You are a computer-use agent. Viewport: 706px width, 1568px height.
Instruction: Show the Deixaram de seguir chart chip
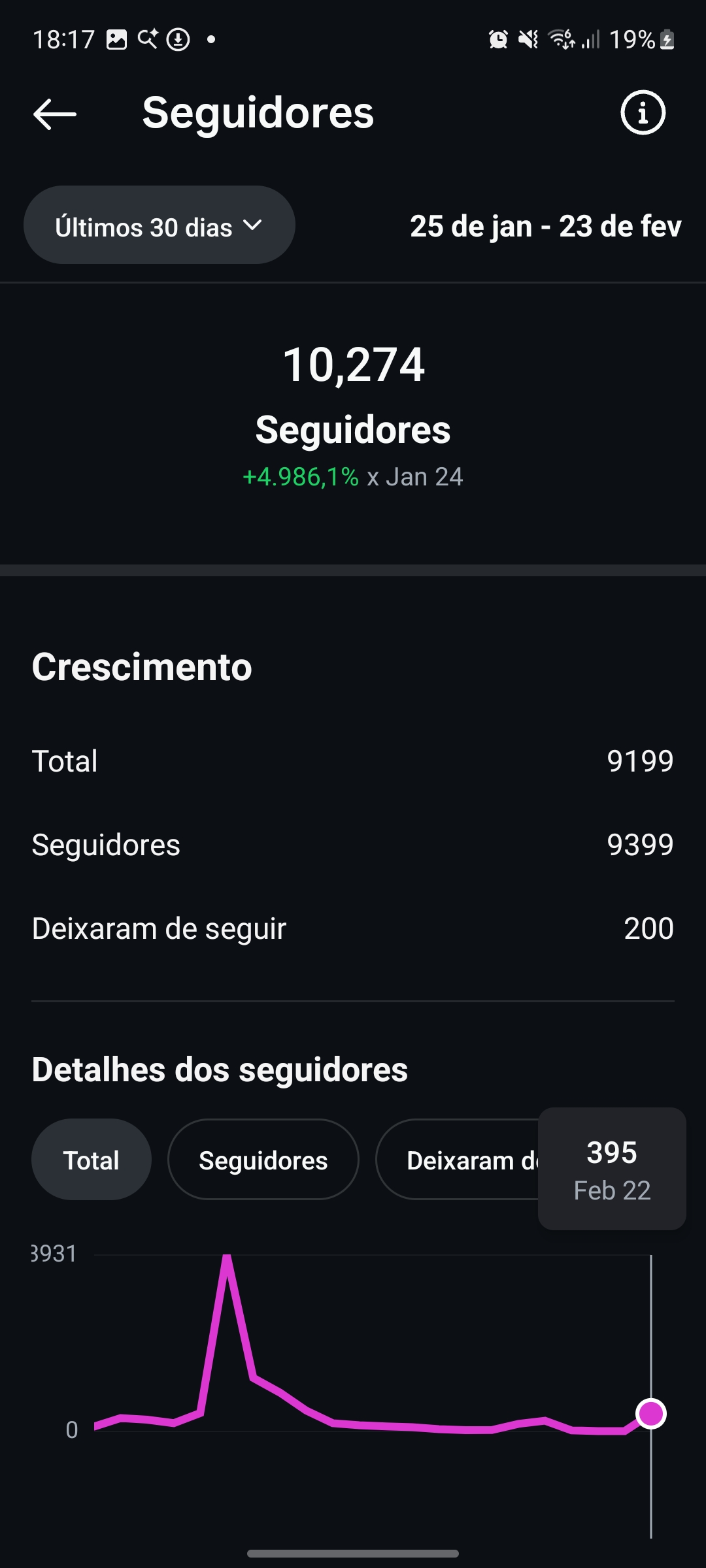point(458,1160)
